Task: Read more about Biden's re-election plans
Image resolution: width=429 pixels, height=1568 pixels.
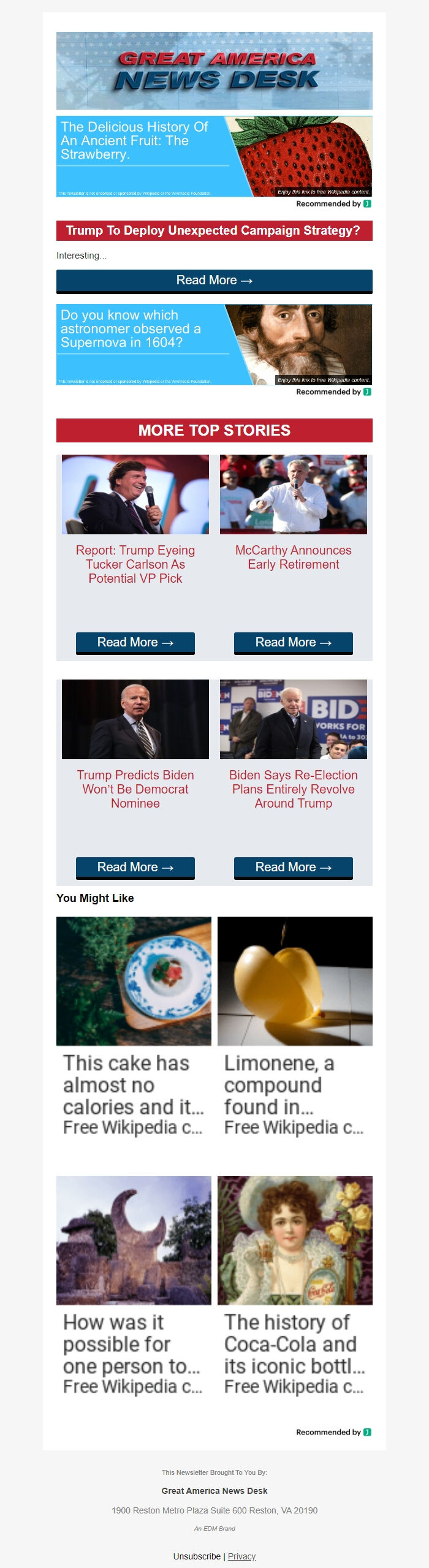Action: pos(293,868)
